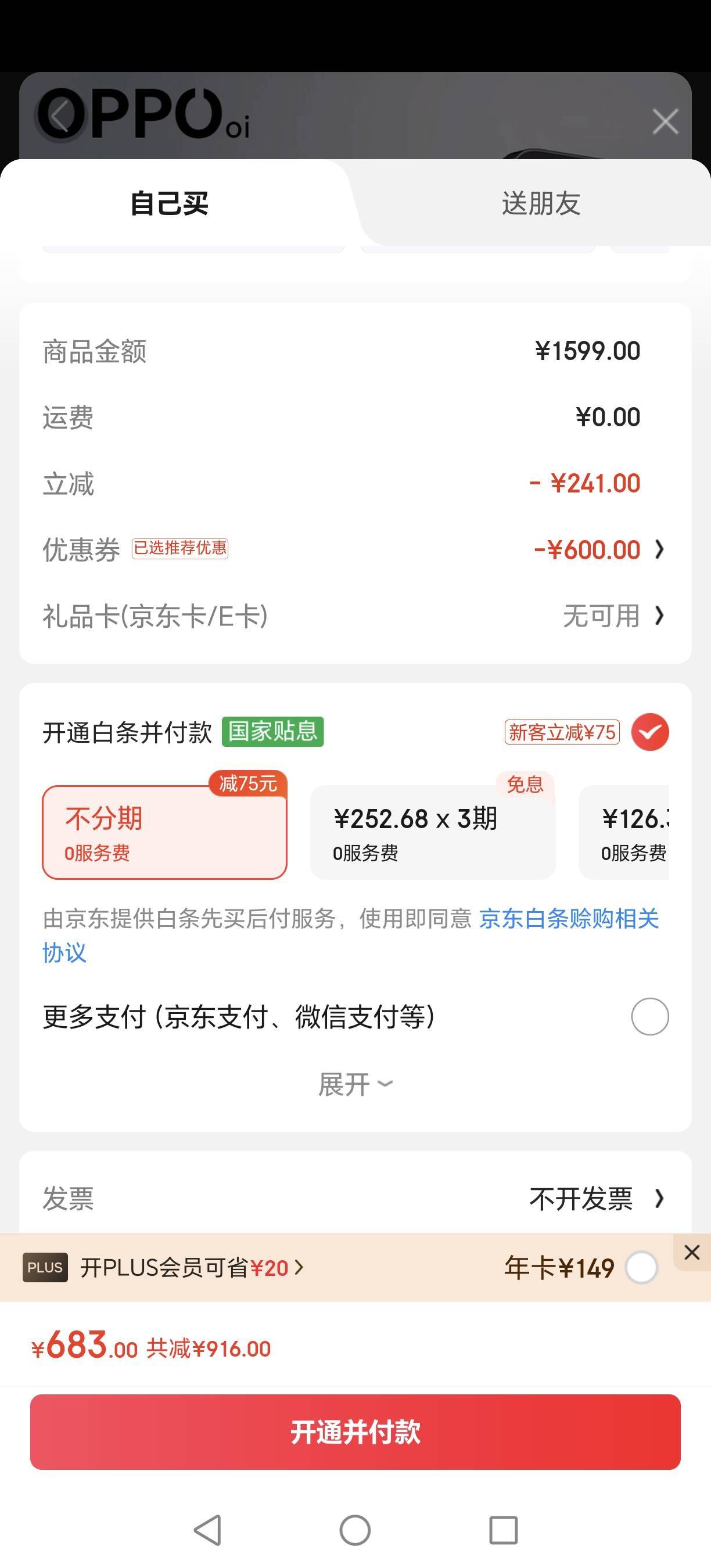Select the 自己买 tab
The height and width of the screenshot is (1568, 711).
coord(169,203)
